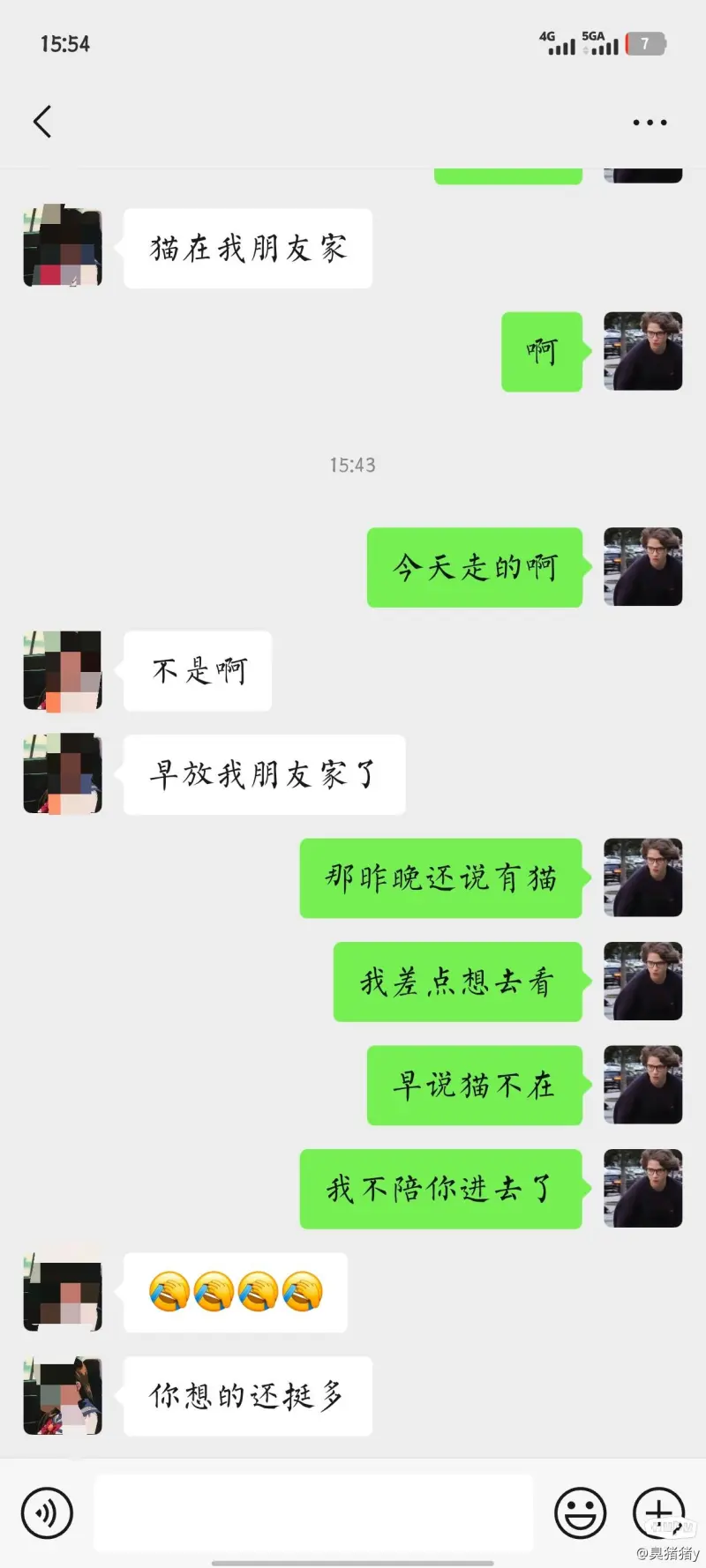
Task: Open the emoji sticker panel
Action: 580,1513
